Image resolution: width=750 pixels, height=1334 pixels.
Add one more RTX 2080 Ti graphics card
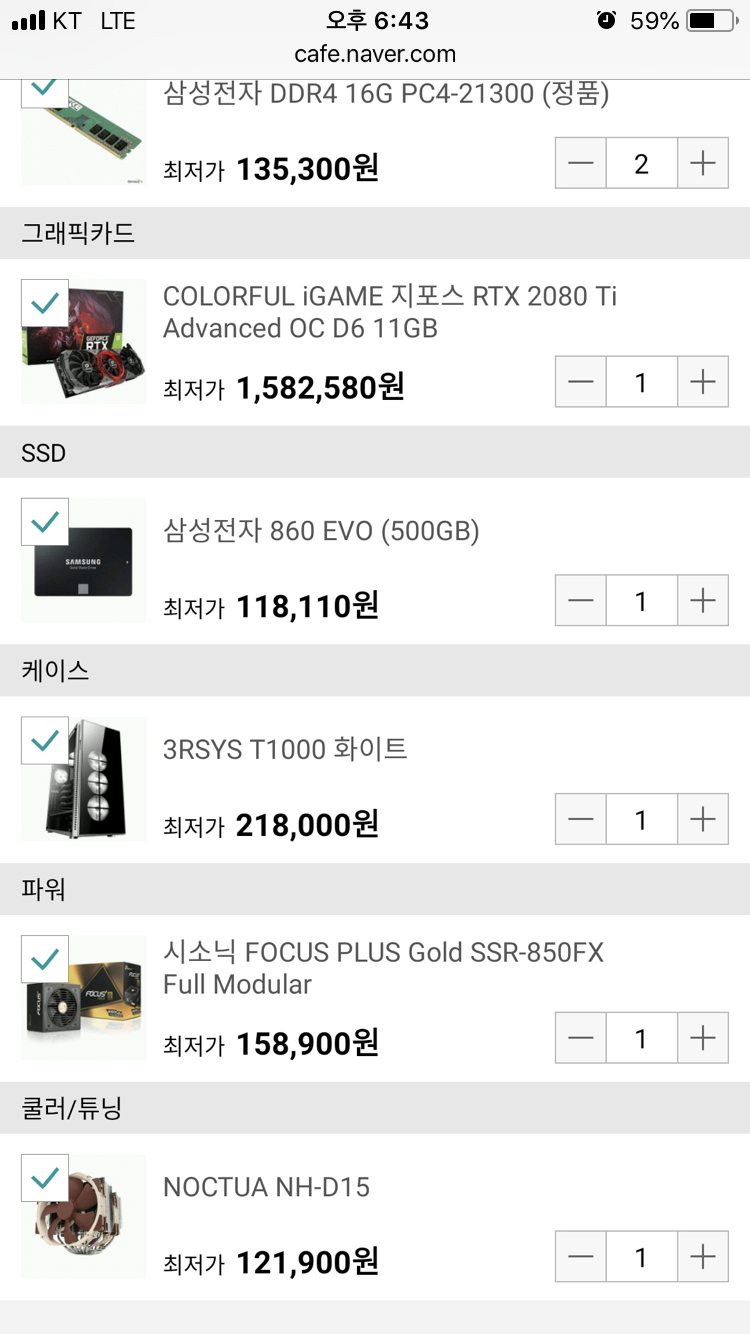[703, 382]
